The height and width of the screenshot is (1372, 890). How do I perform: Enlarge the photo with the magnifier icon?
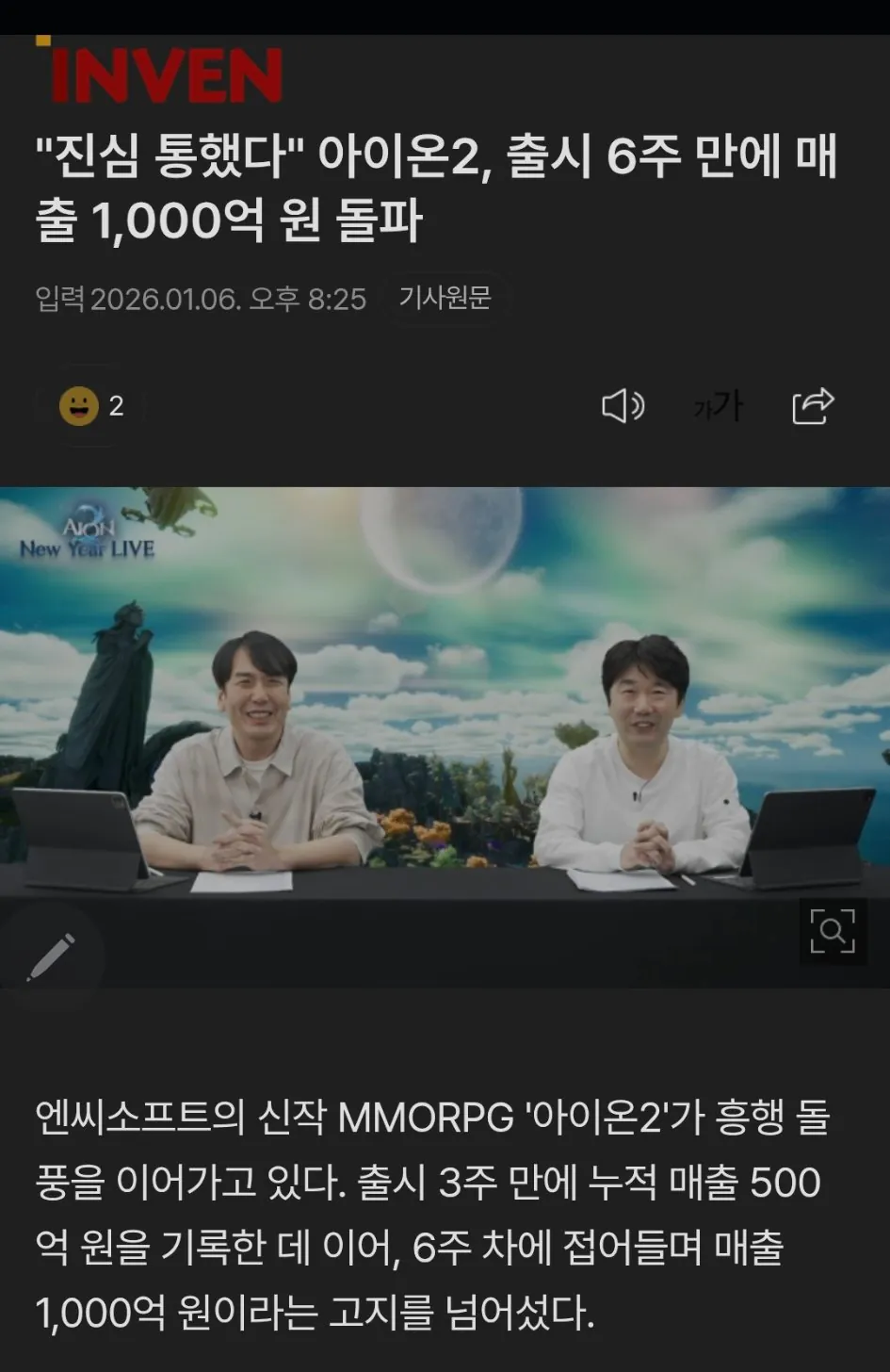coord(833,932)
